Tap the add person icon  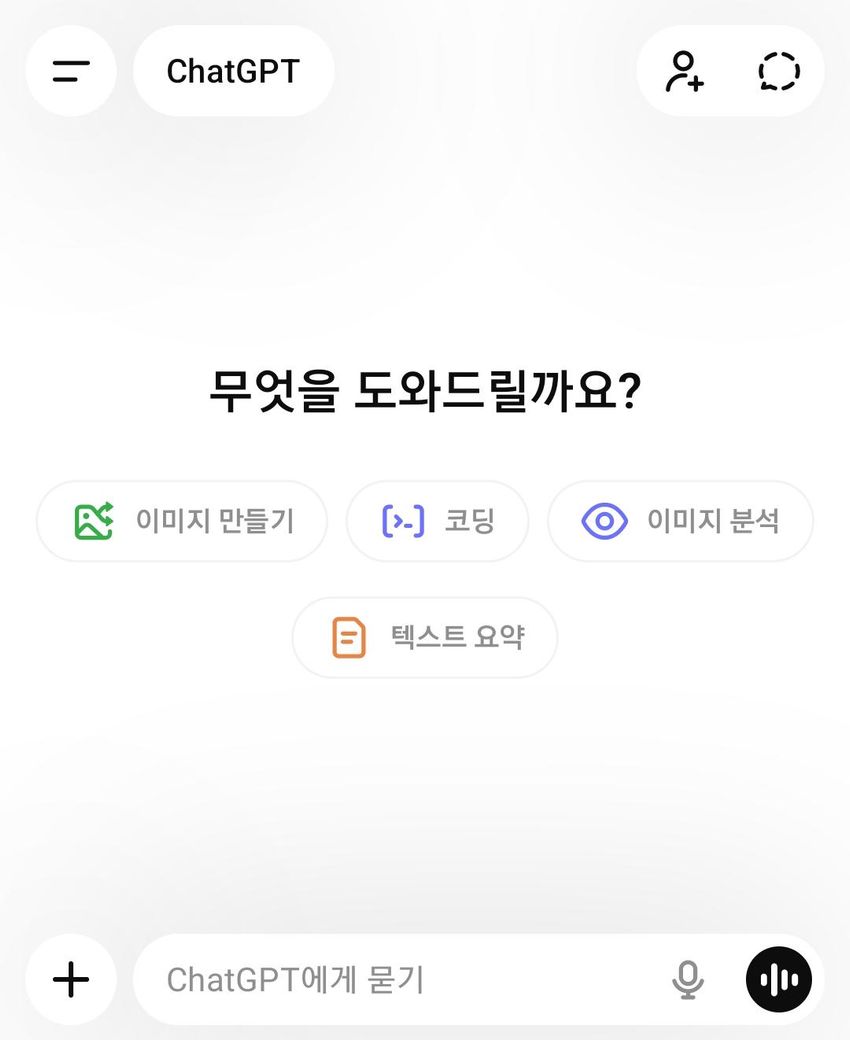[x=685, y=71]
